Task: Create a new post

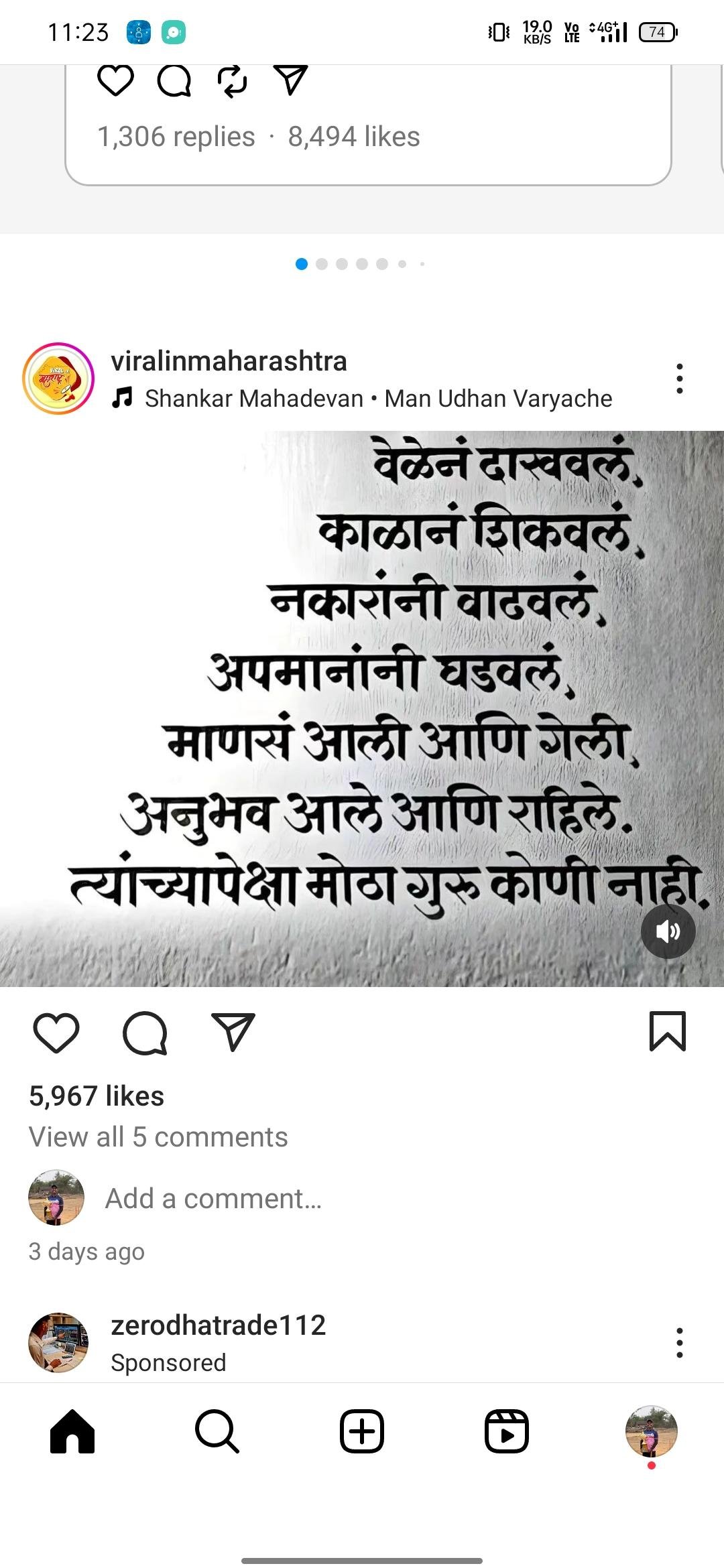Action: click(x=362, y=1431)
